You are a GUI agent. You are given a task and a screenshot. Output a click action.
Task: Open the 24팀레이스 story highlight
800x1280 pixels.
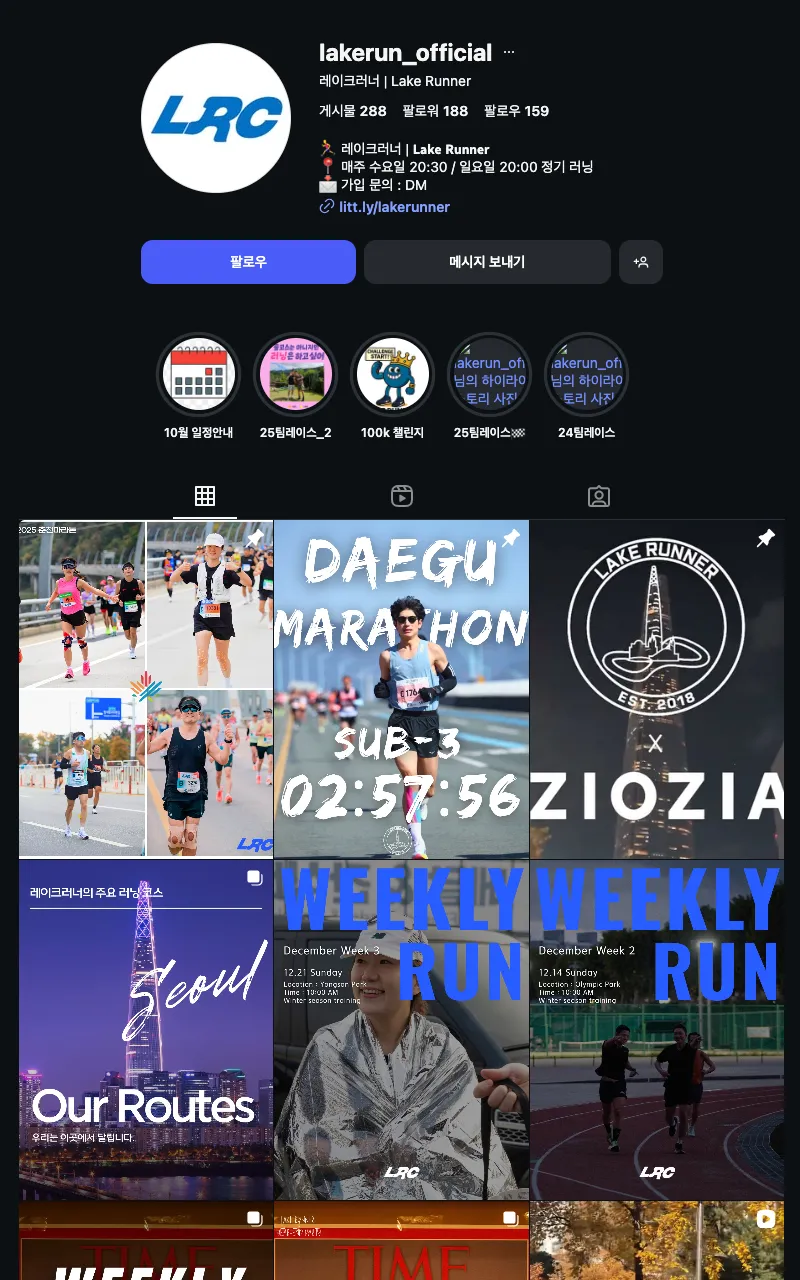click(586, 376)
